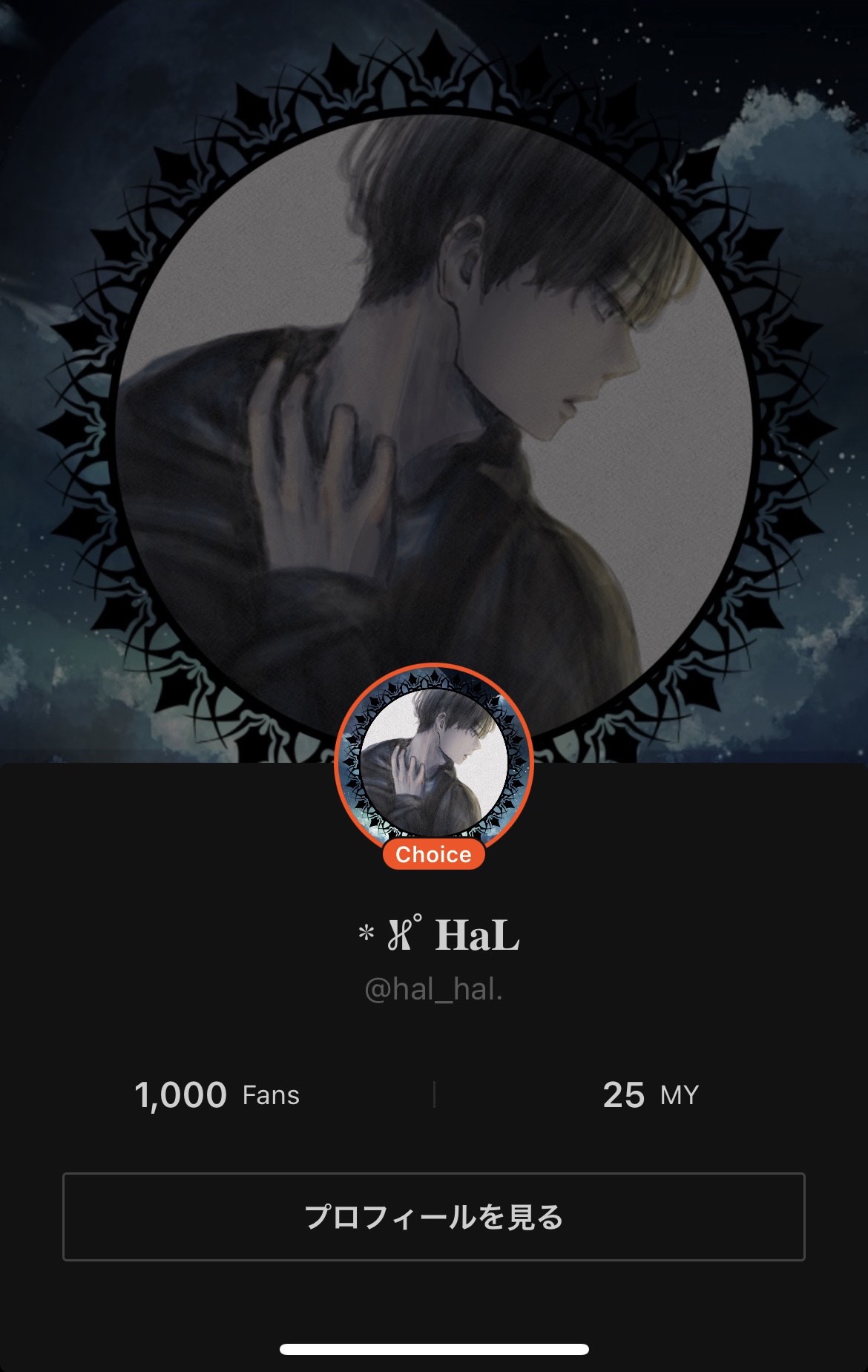The image size is (868, 1372).
Task: Tap the プロフィールを見る button
Action: 433,1217
